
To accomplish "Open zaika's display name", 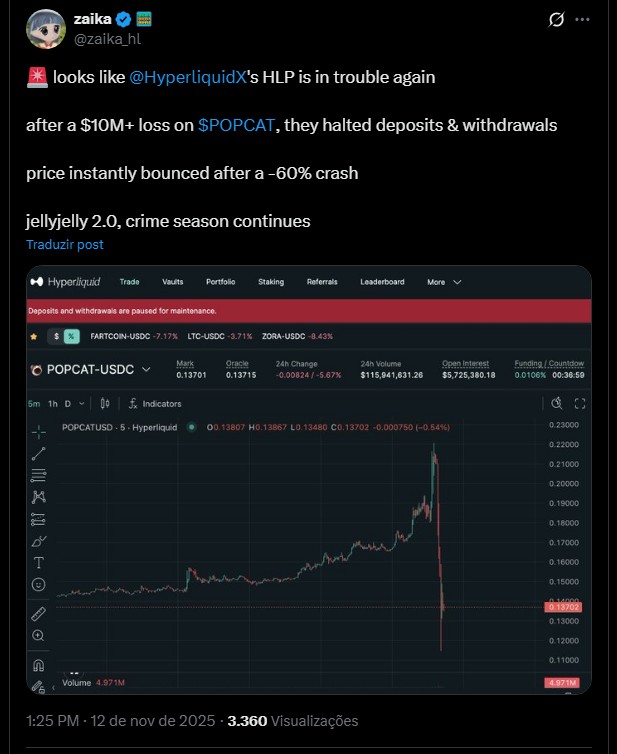I will pyautogui.click(x=93, y=19).
